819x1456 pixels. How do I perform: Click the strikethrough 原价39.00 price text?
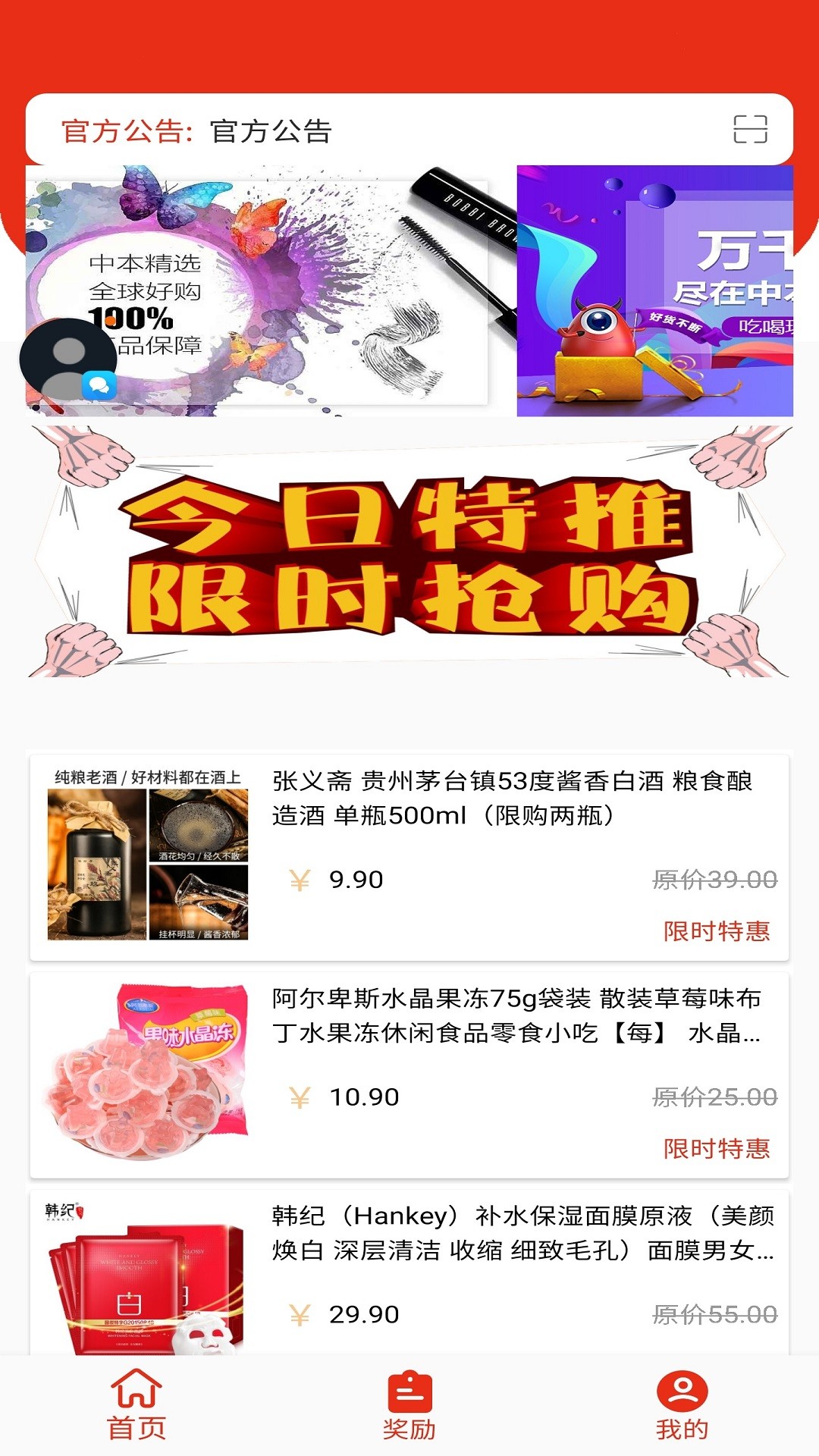pos(711,880)
